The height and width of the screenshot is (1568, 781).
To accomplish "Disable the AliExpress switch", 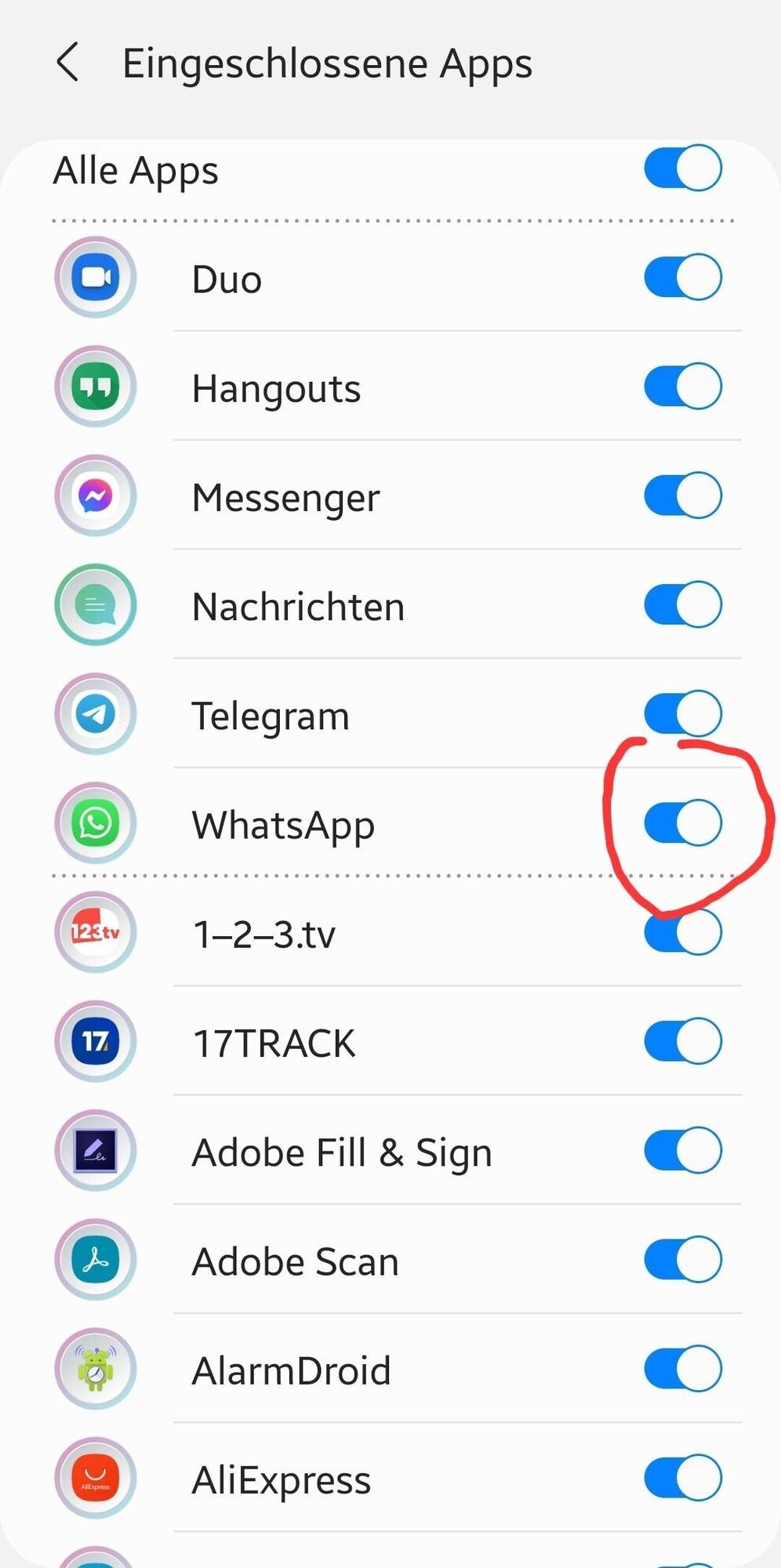I will click(682, 1478).
